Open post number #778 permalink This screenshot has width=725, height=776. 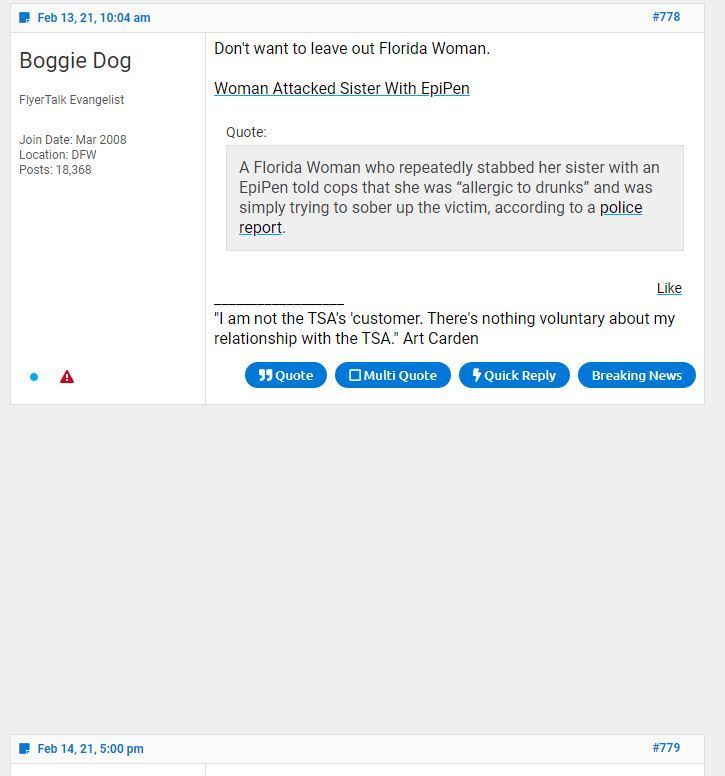[665, 17]
